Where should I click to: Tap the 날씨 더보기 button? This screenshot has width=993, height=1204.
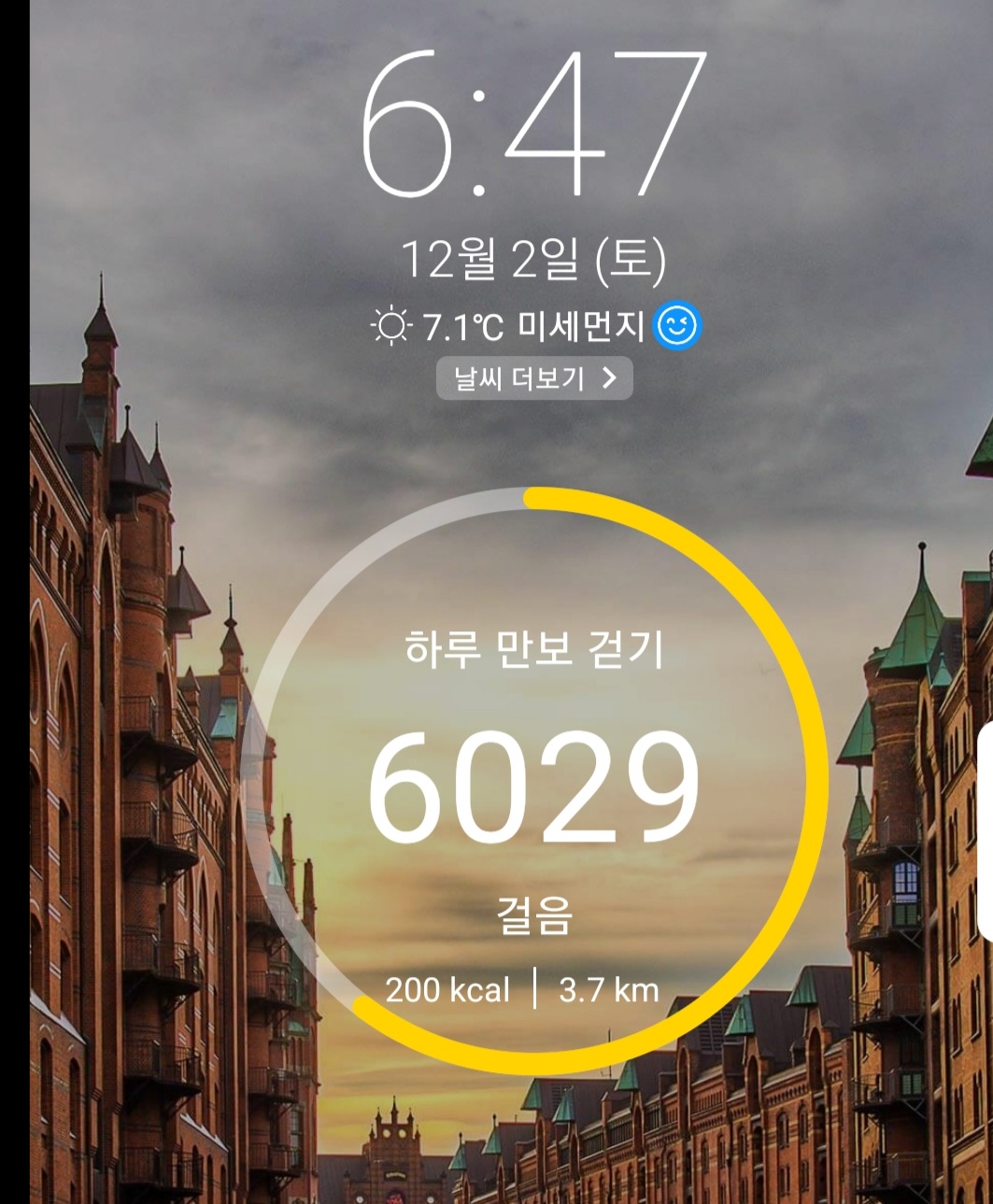click(534, 378)
